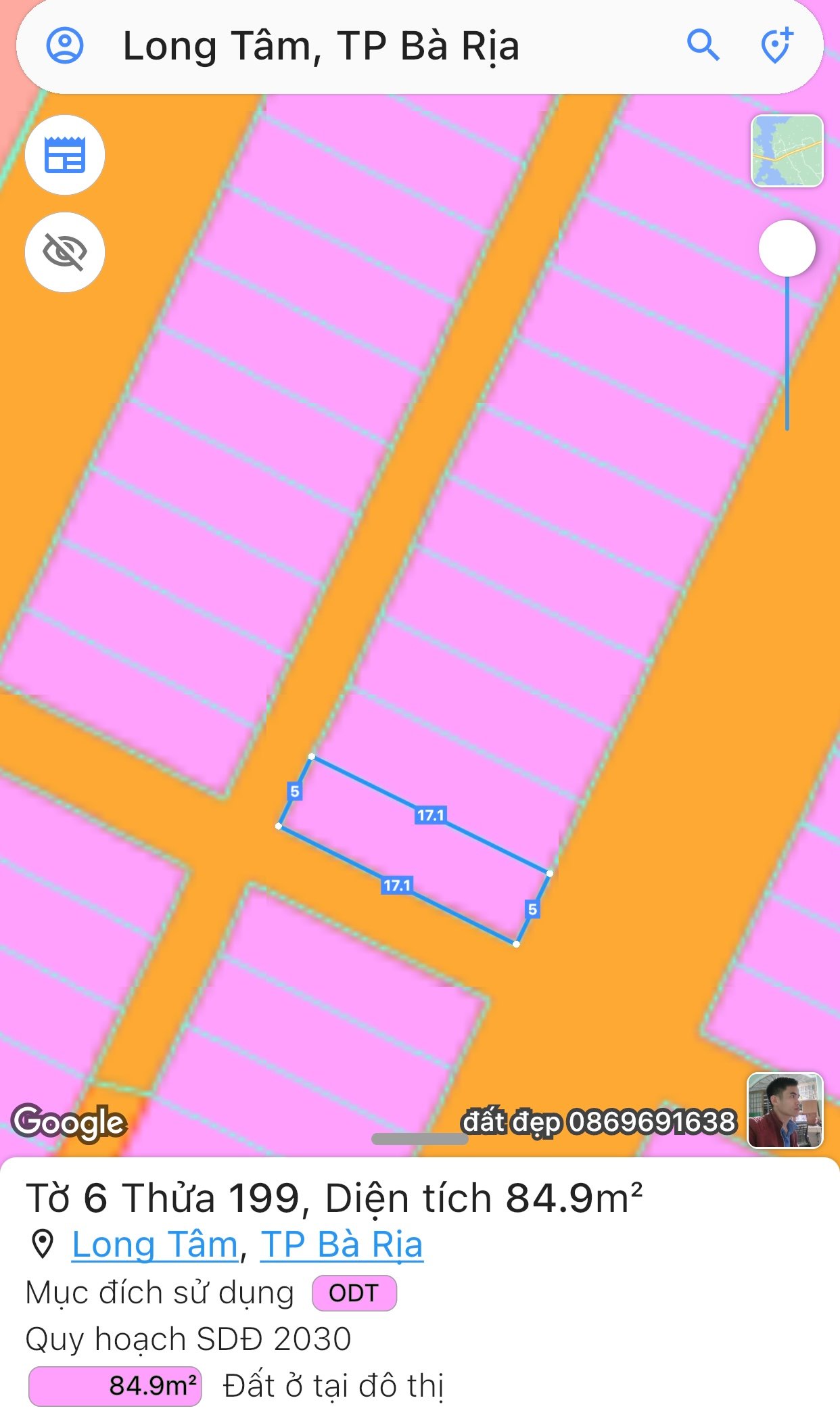Tap the bottom sheet drag handle
Viewport: 840px width, 1419px height.
(420, 1139)
